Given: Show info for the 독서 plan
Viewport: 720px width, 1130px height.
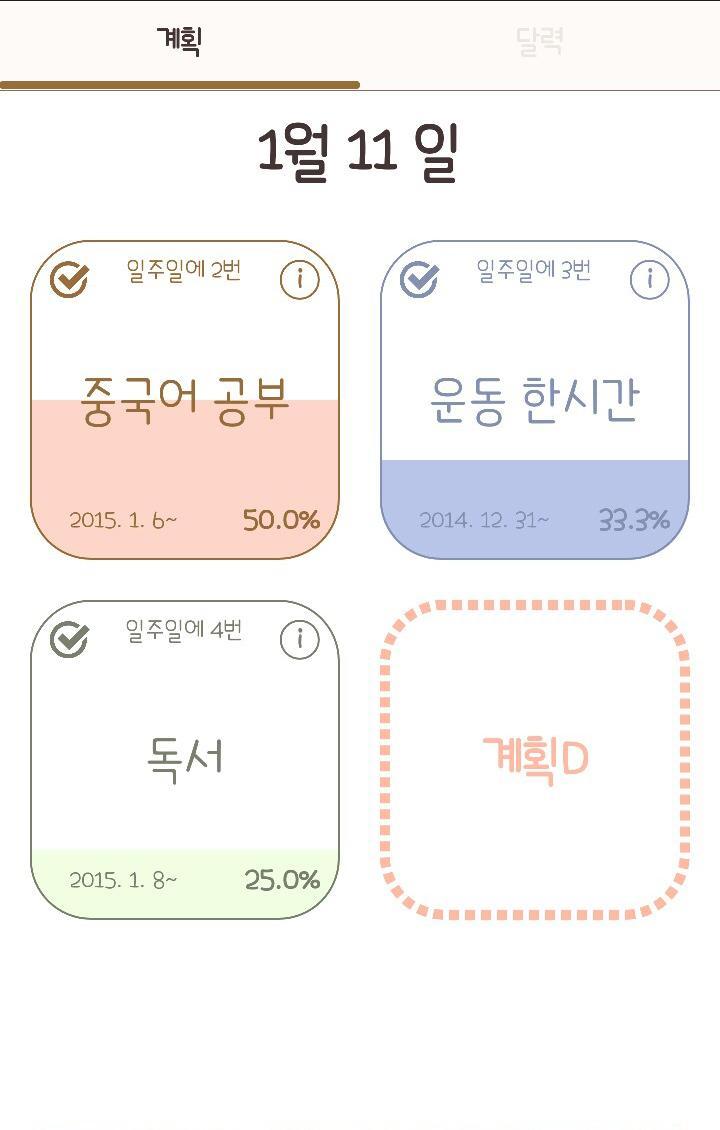Looking at the screenshot, I should click(299, 639).
